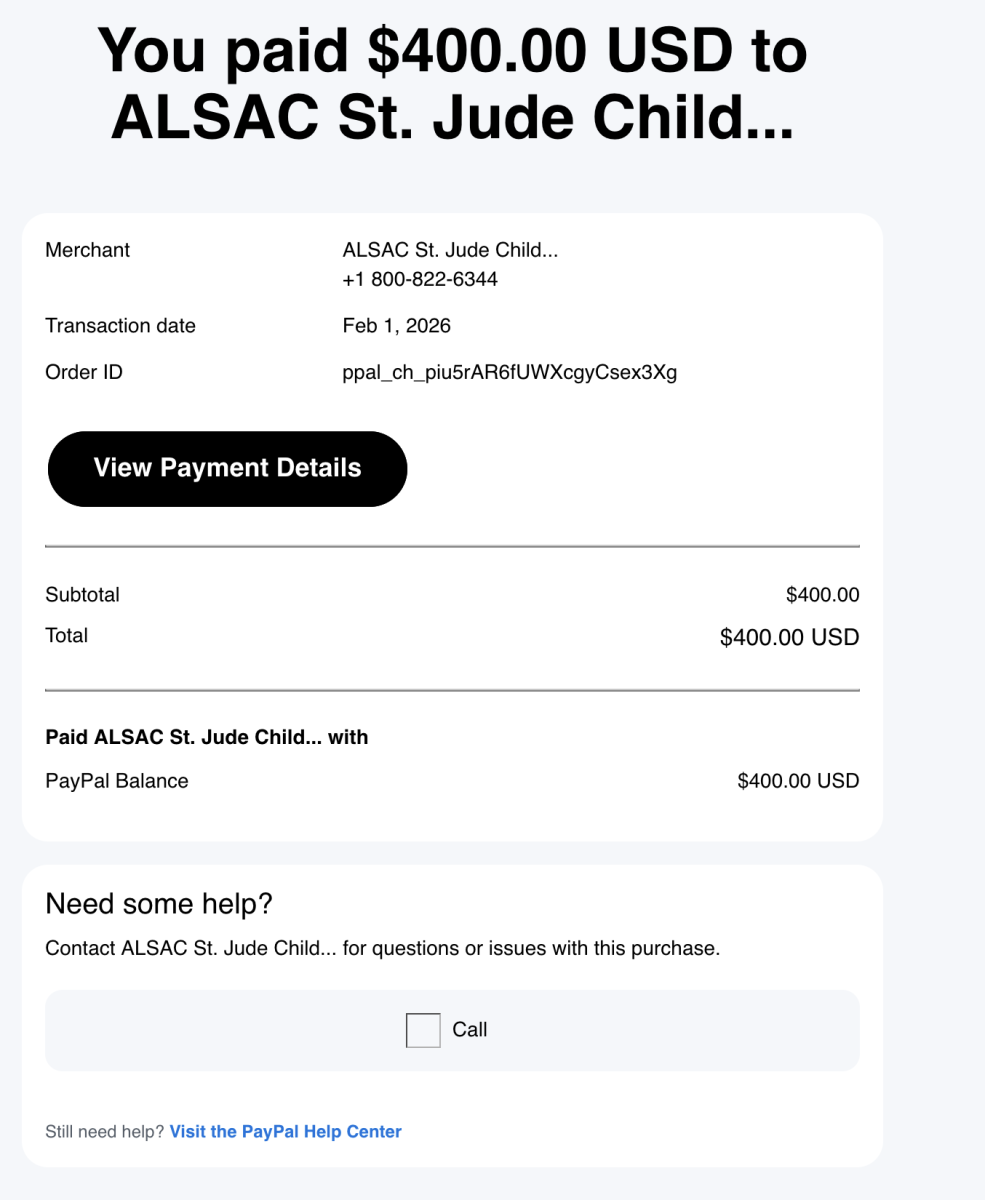Call ALSAC St. Jude for help
This screenshot has width=985, height=1200.
click(x=451, y=1030)
